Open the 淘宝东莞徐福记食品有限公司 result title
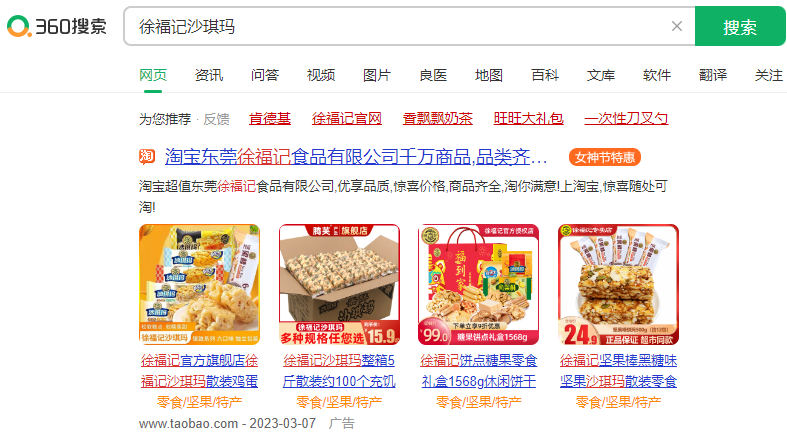Image resolution: width=787 pixels, height=435 pixels. coord(356,157)
